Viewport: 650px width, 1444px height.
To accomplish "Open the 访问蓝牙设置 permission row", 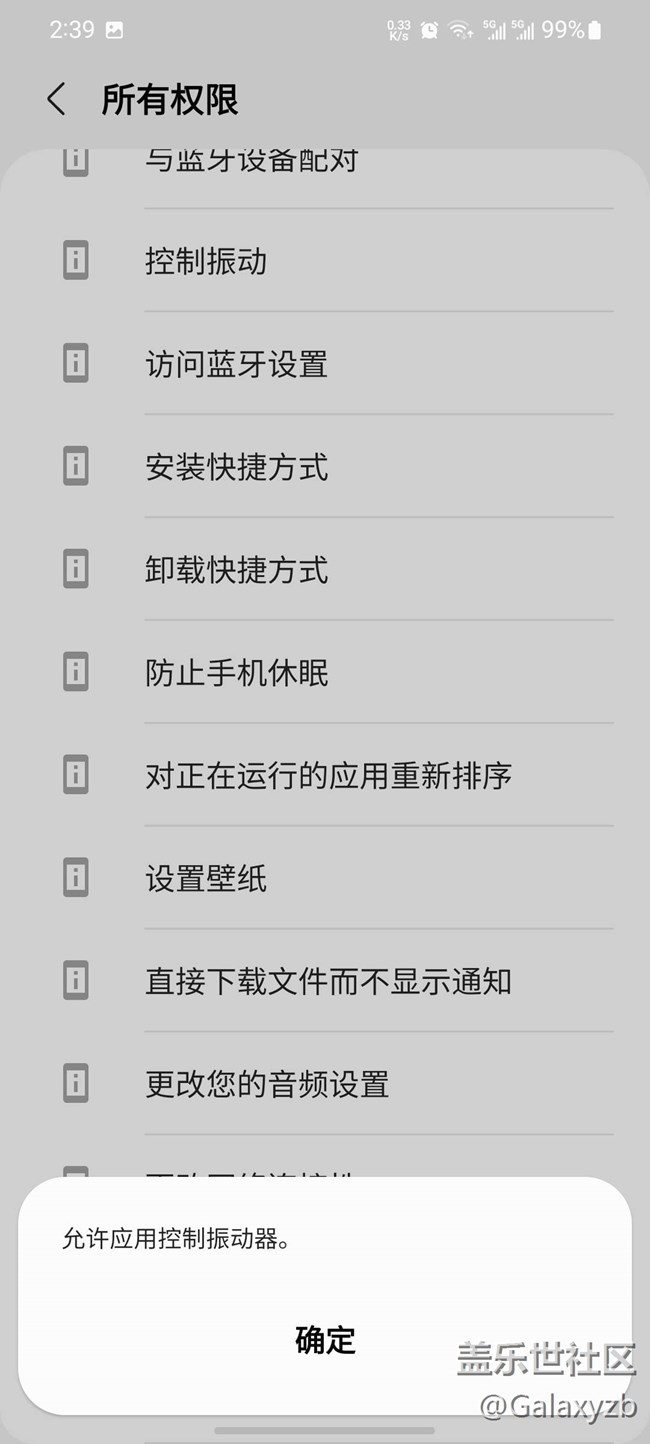I will pos(237,365).
